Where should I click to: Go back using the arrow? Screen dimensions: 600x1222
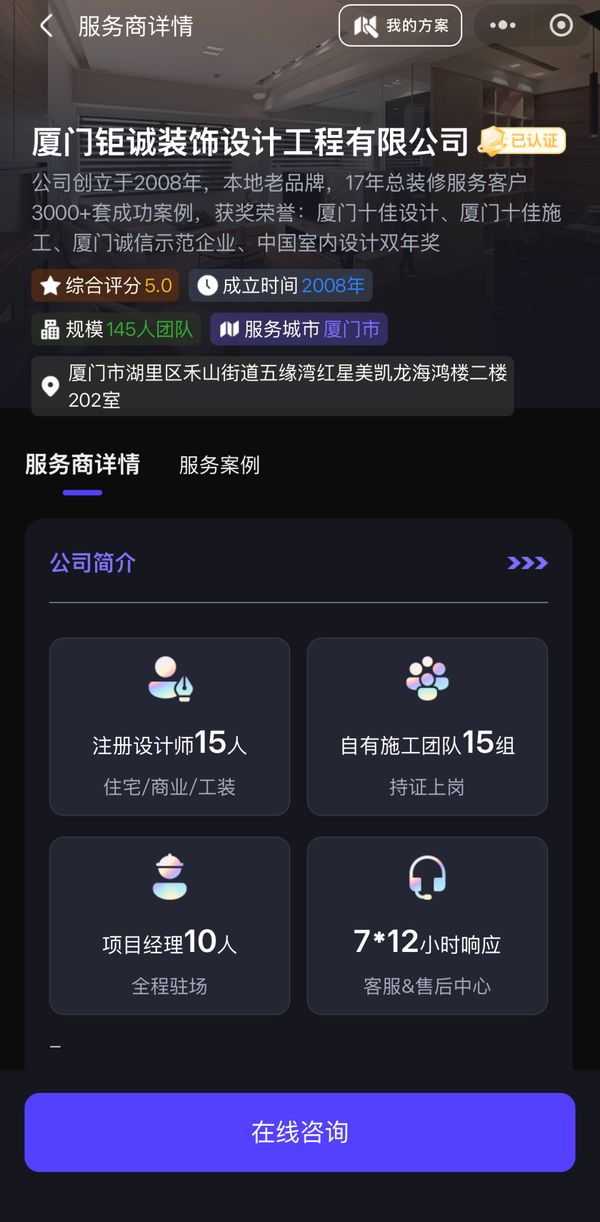tap(46, 26)
